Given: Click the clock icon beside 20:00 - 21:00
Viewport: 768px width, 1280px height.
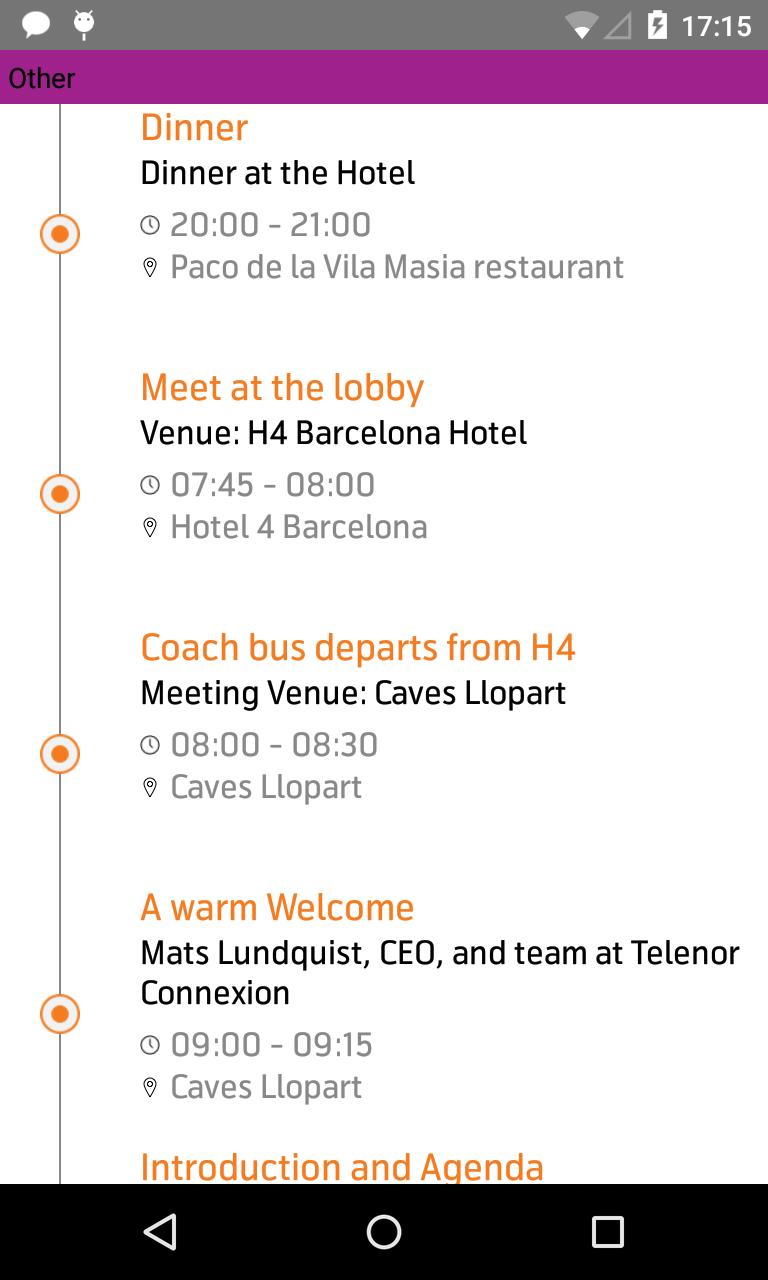Looking at the screenshot, I should [150, 224].
